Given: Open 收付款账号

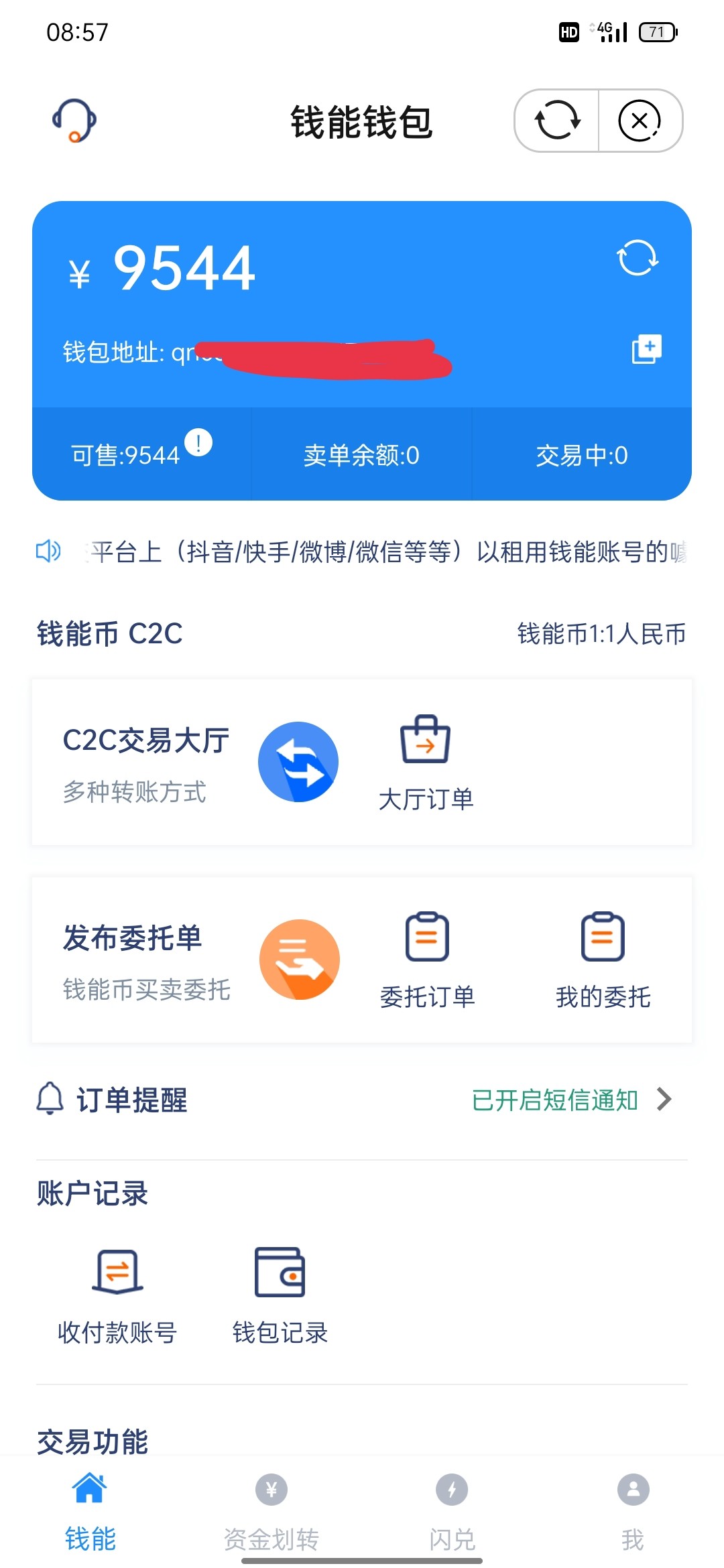Looking at the screenshot, I should click(x=117, y=1295).
